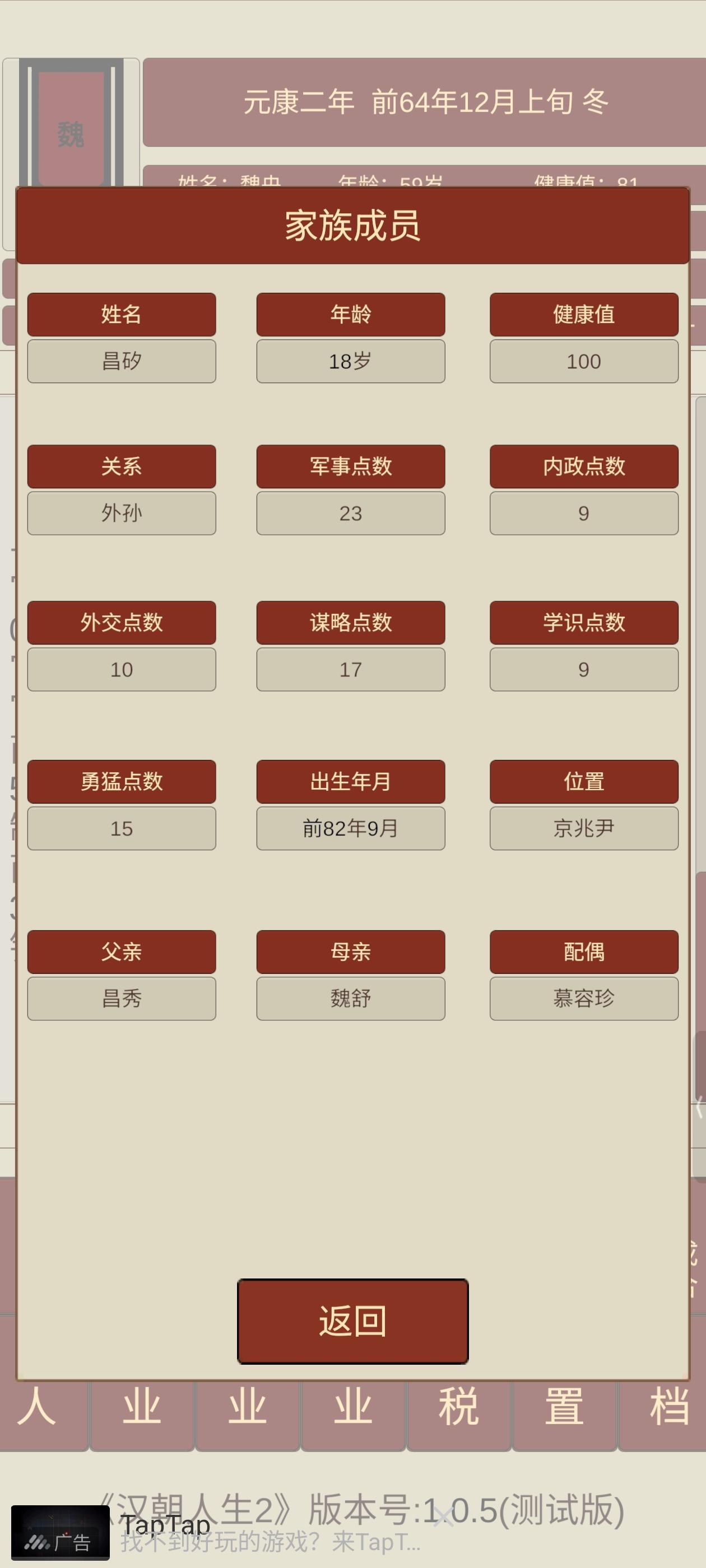This screenshot has width=706, height=1568.
Task: Select the 出生年月 field showing 前82年9月
Action: (x=350, y=828)
